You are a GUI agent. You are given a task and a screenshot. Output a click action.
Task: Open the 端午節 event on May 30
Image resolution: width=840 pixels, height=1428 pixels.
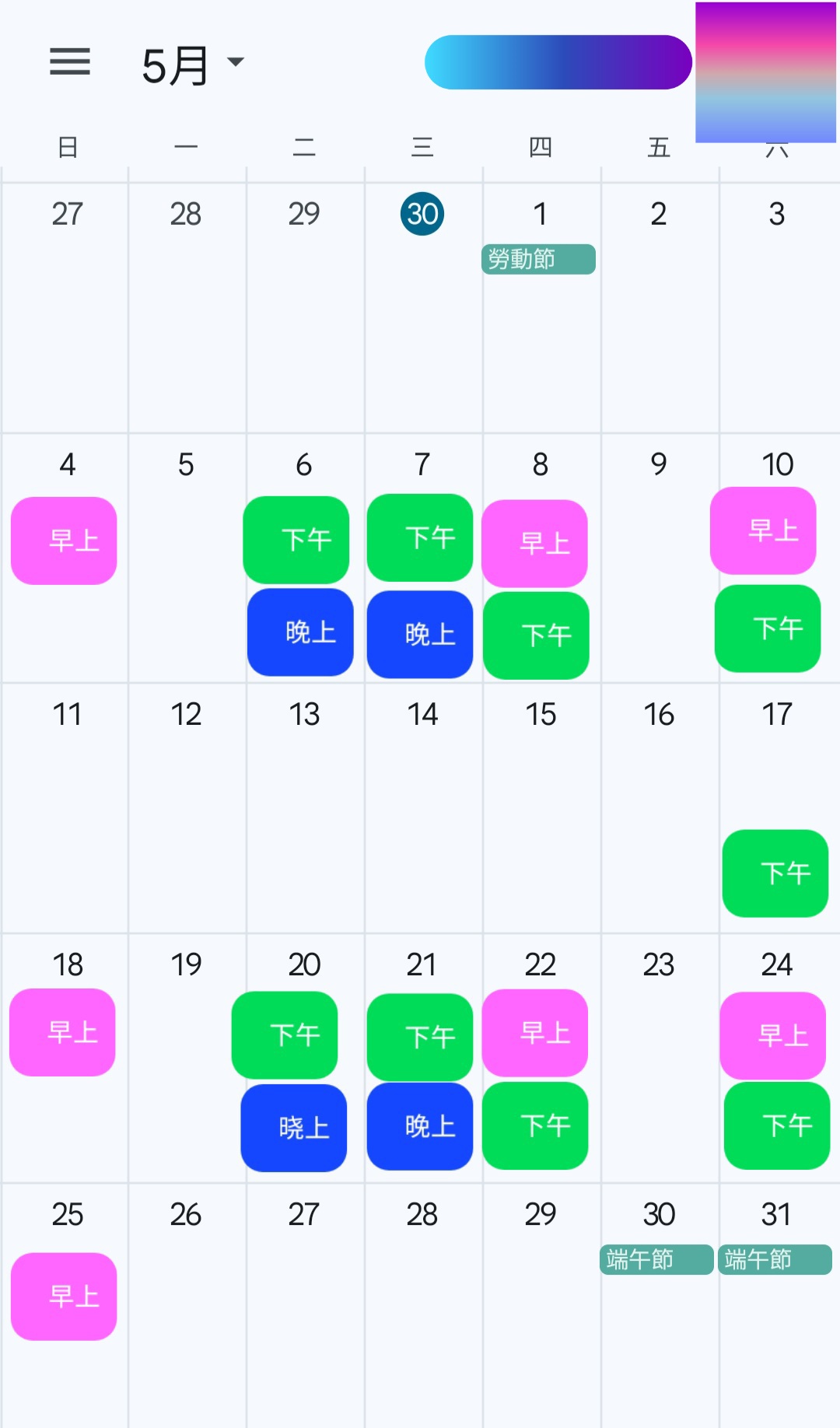click(657, 1259)
